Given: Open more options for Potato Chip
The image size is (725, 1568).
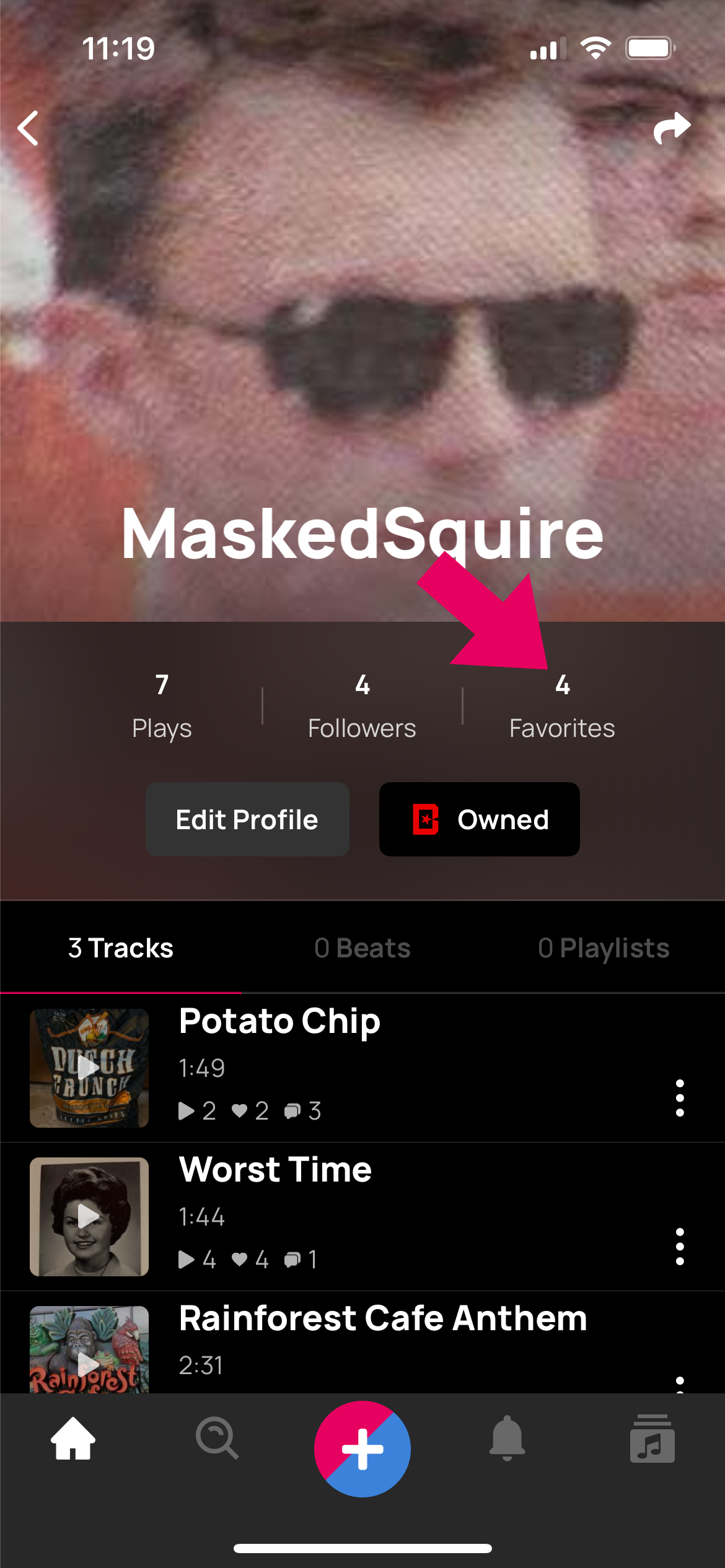Looking at the screenshot, I should (680, 1098).
